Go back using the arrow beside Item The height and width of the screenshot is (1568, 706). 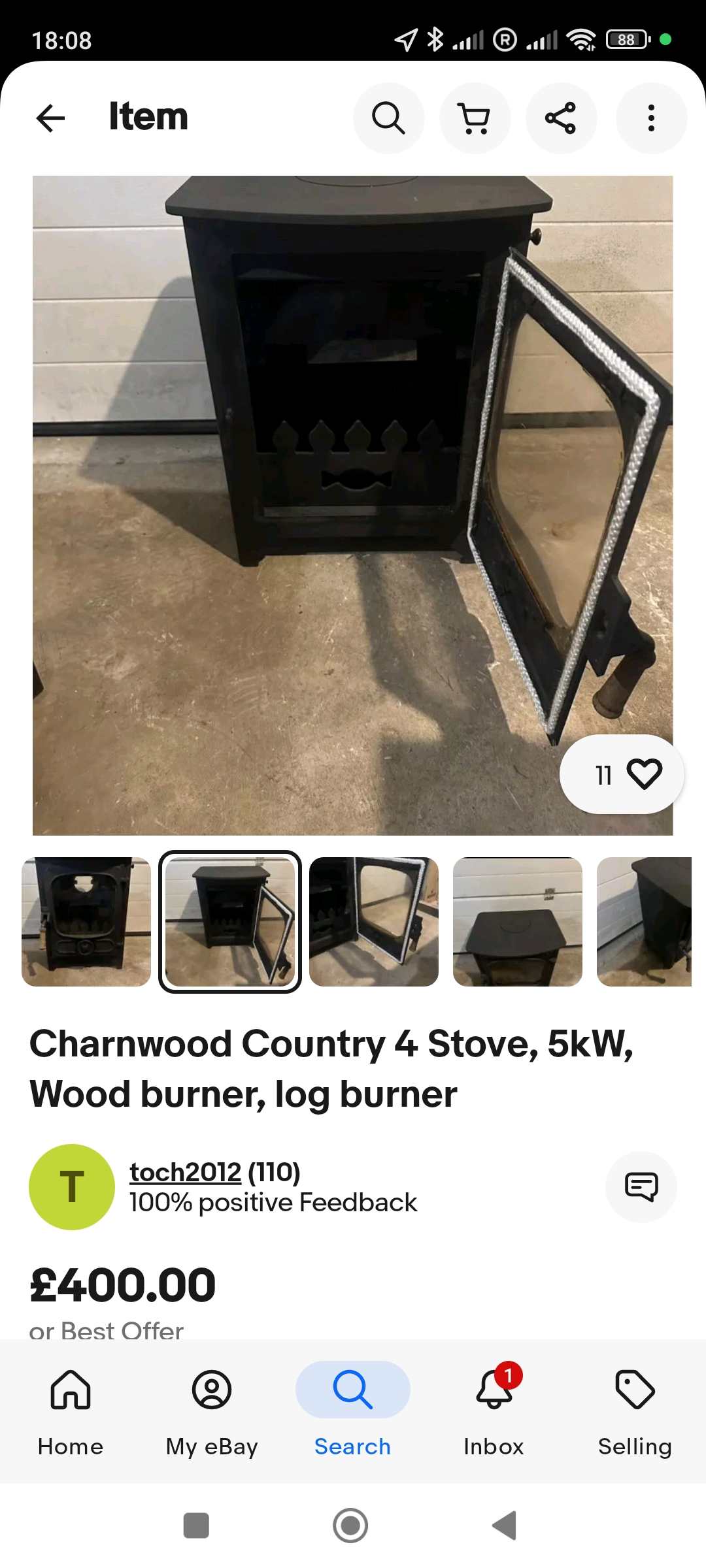[x=50, y=118]
